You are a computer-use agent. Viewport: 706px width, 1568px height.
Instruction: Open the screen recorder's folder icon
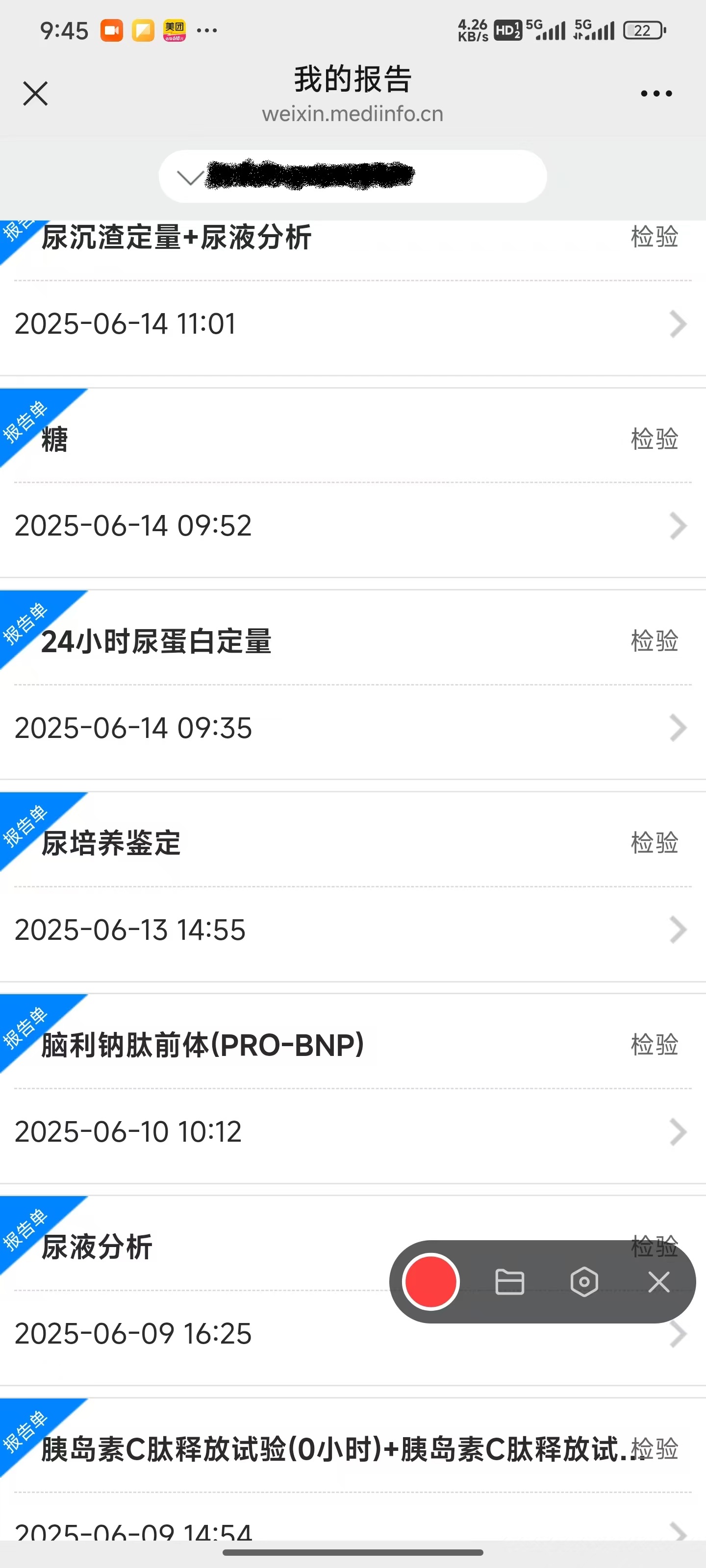tap(510, 1282)
